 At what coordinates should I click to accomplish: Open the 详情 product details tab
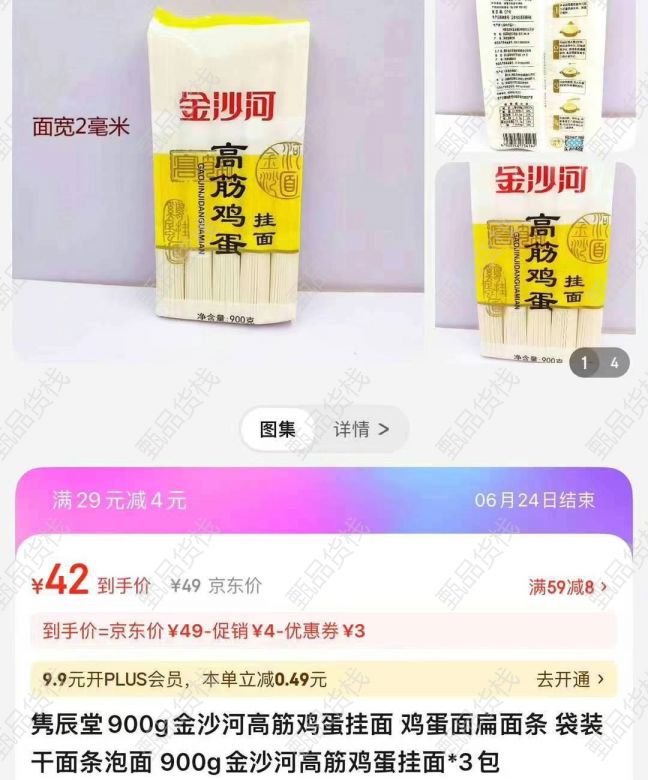[x=360, y=429]
